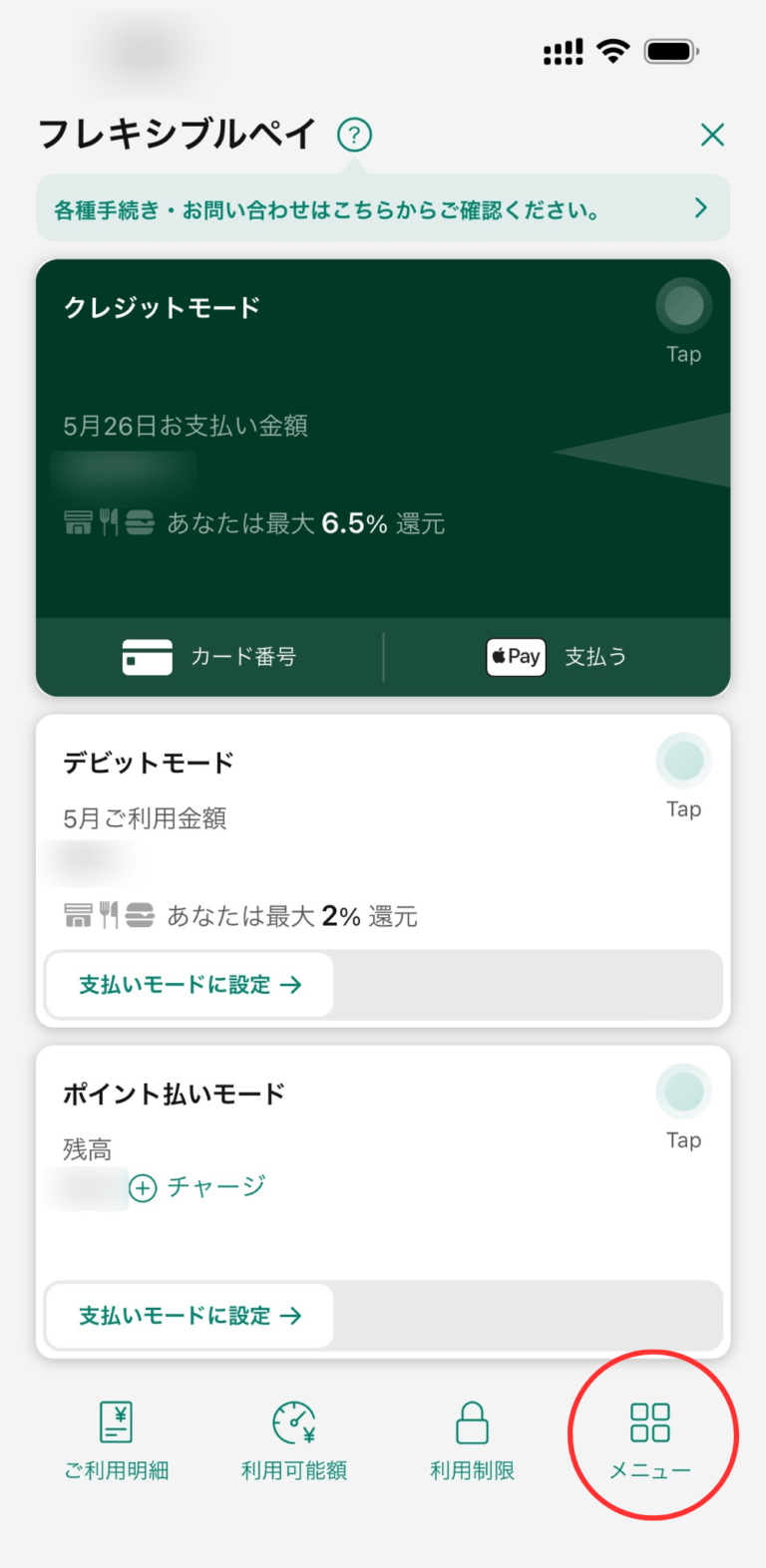Close the フレキシブルペイ screen with X

[x=712, y=134]
